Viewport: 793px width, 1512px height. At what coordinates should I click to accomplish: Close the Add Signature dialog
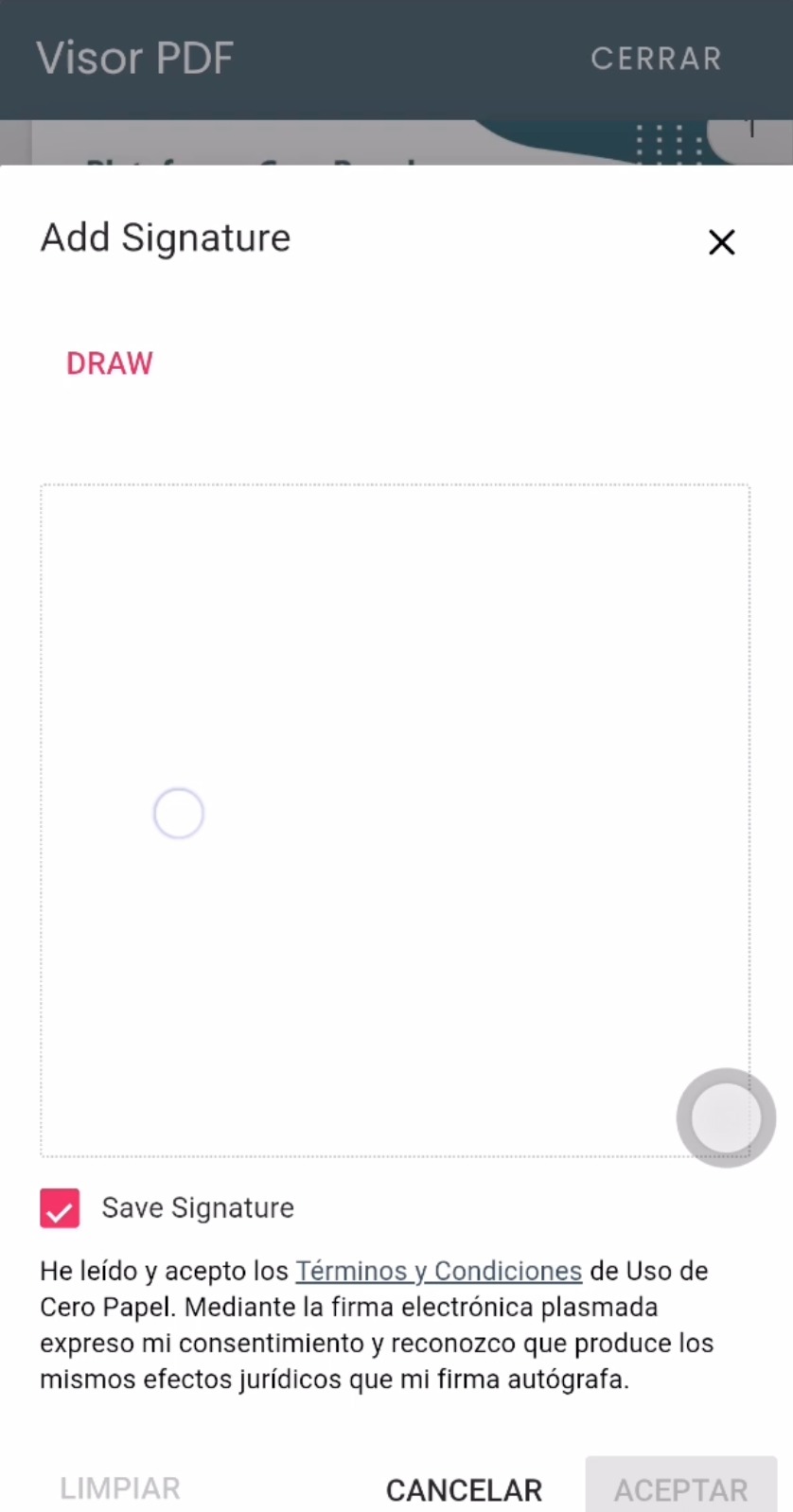tap(721, 242)
